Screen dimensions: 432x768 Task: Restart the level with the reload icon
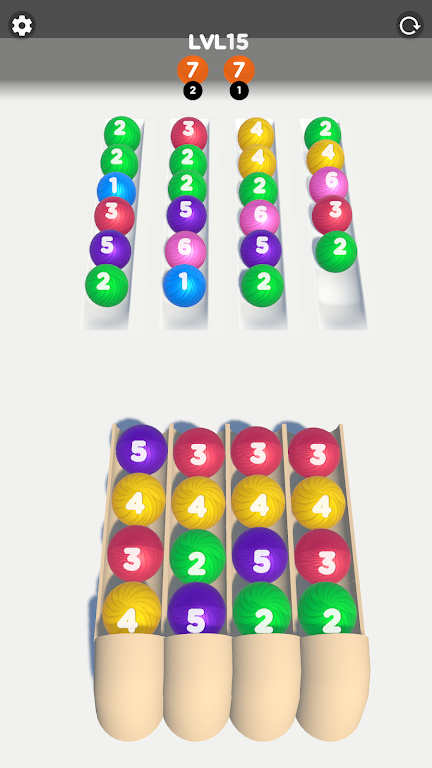409,25
